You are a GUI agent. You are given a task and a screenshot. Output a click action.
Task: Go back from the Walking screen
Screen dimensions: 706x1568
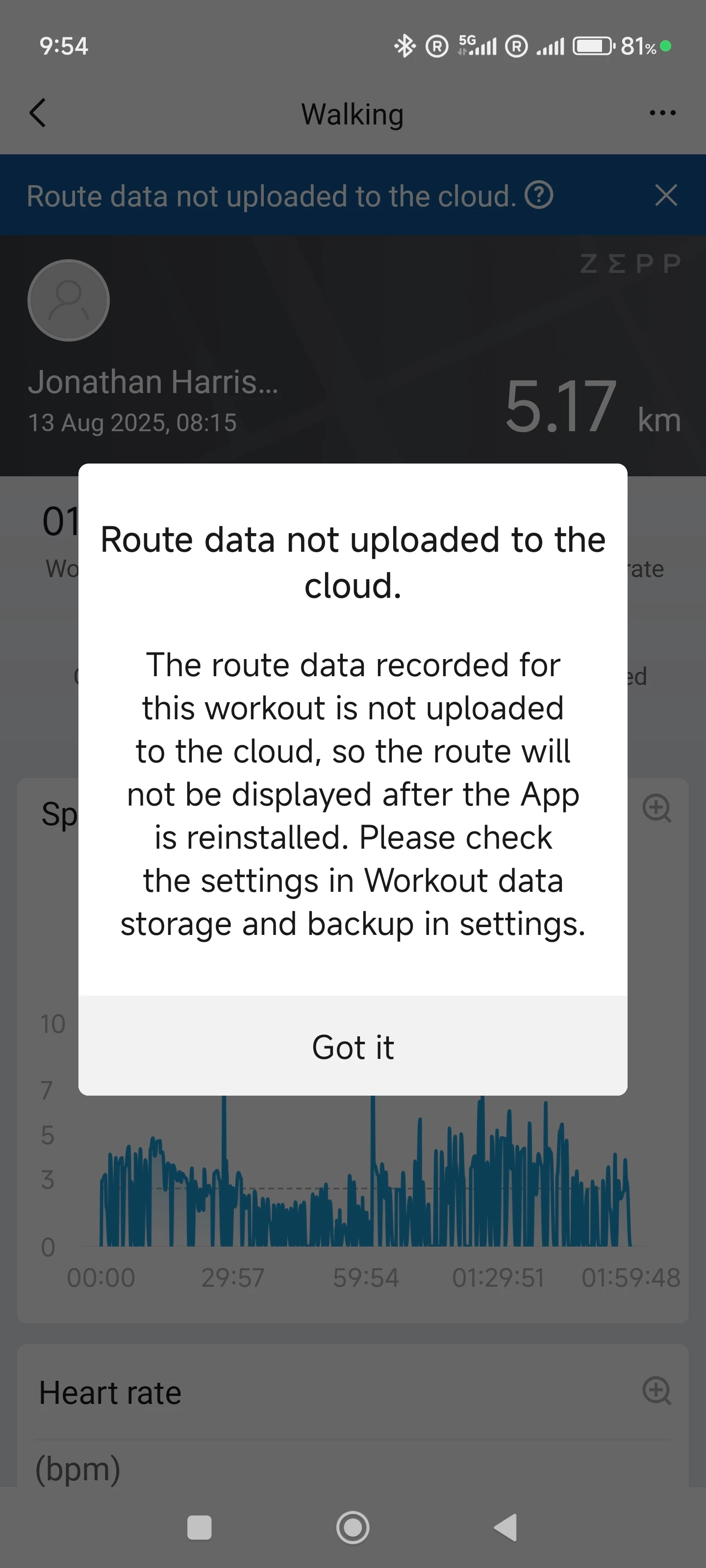click(38, 113)
